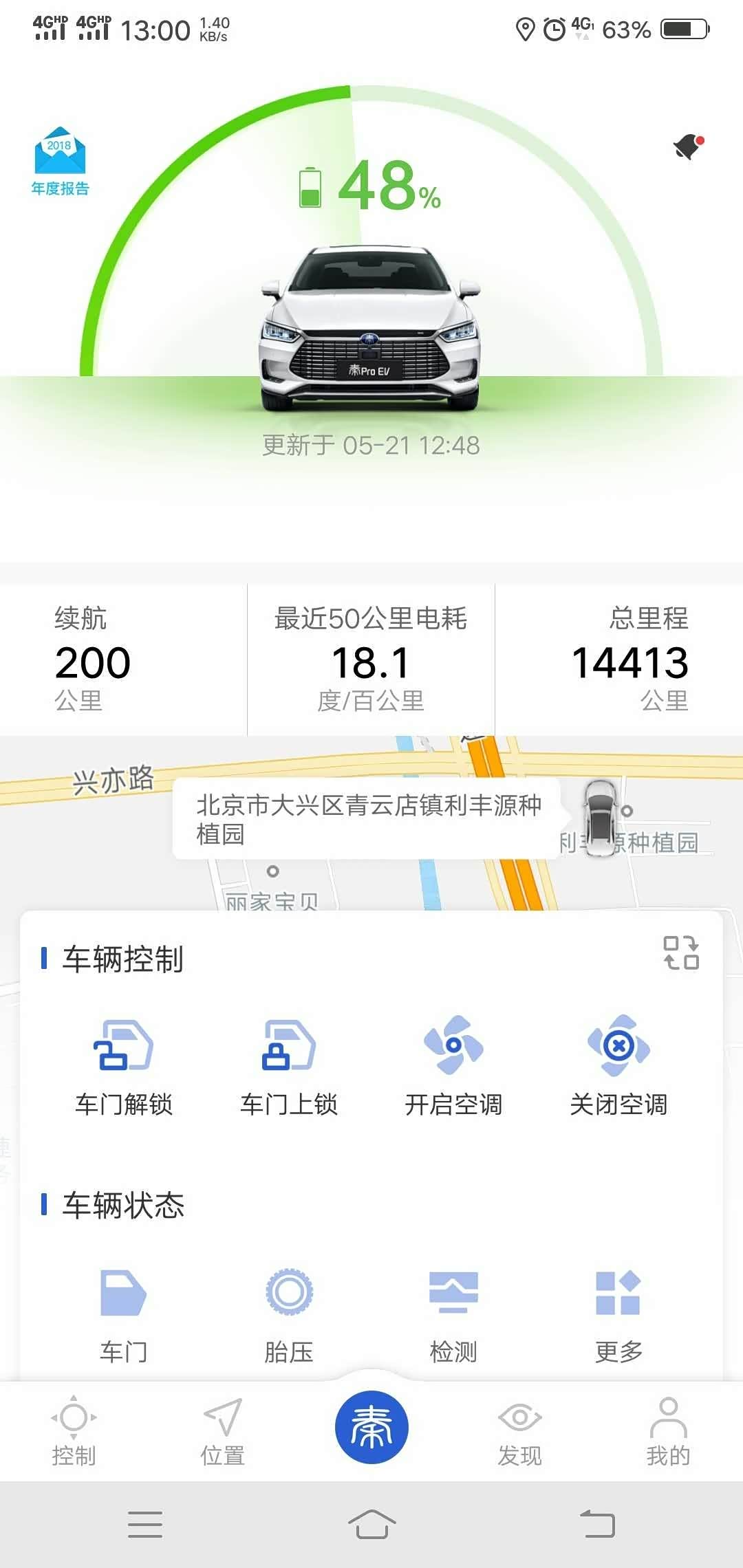Open the notifications bell
The height and width of the screenshot is (1568, 743).
tap(688, 146)
